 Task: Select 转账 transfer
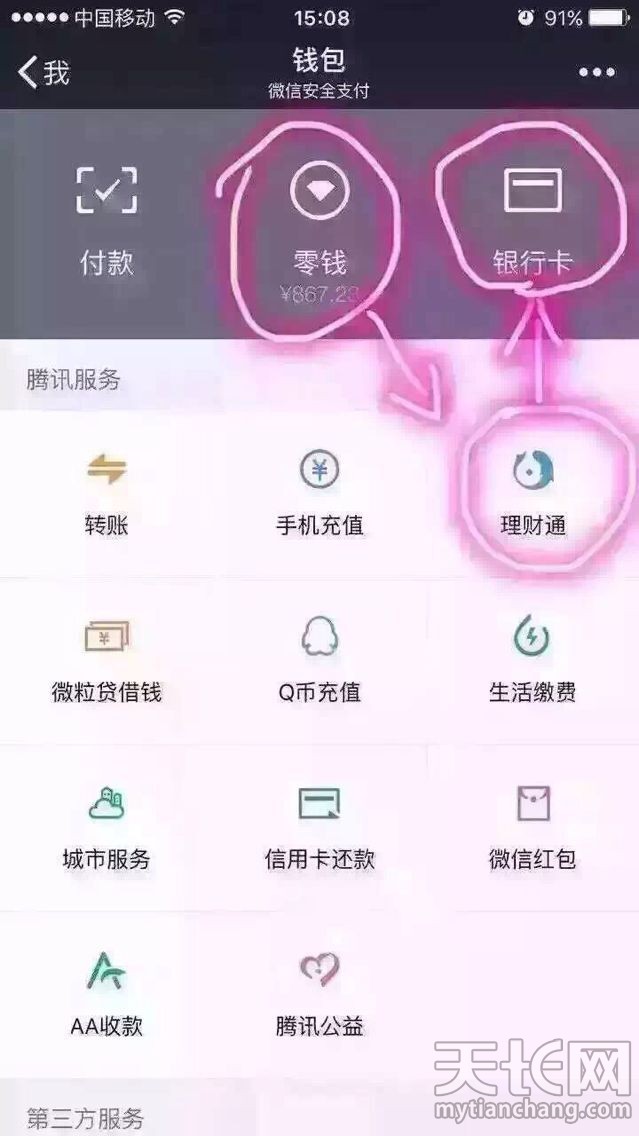coord(106,493)
